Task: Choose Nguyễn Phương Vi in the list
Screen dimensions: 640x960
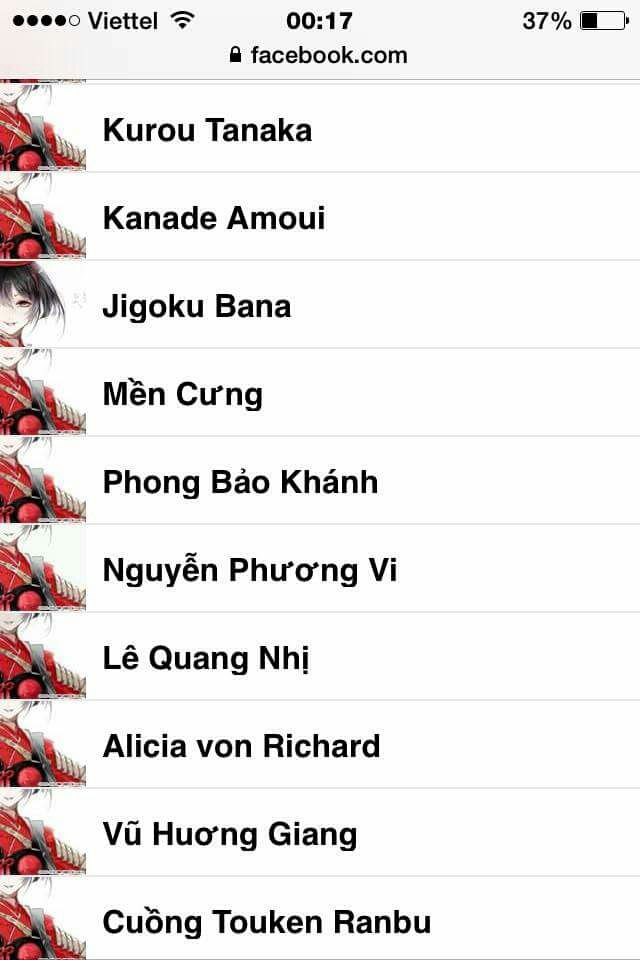Action: [250, 571]
